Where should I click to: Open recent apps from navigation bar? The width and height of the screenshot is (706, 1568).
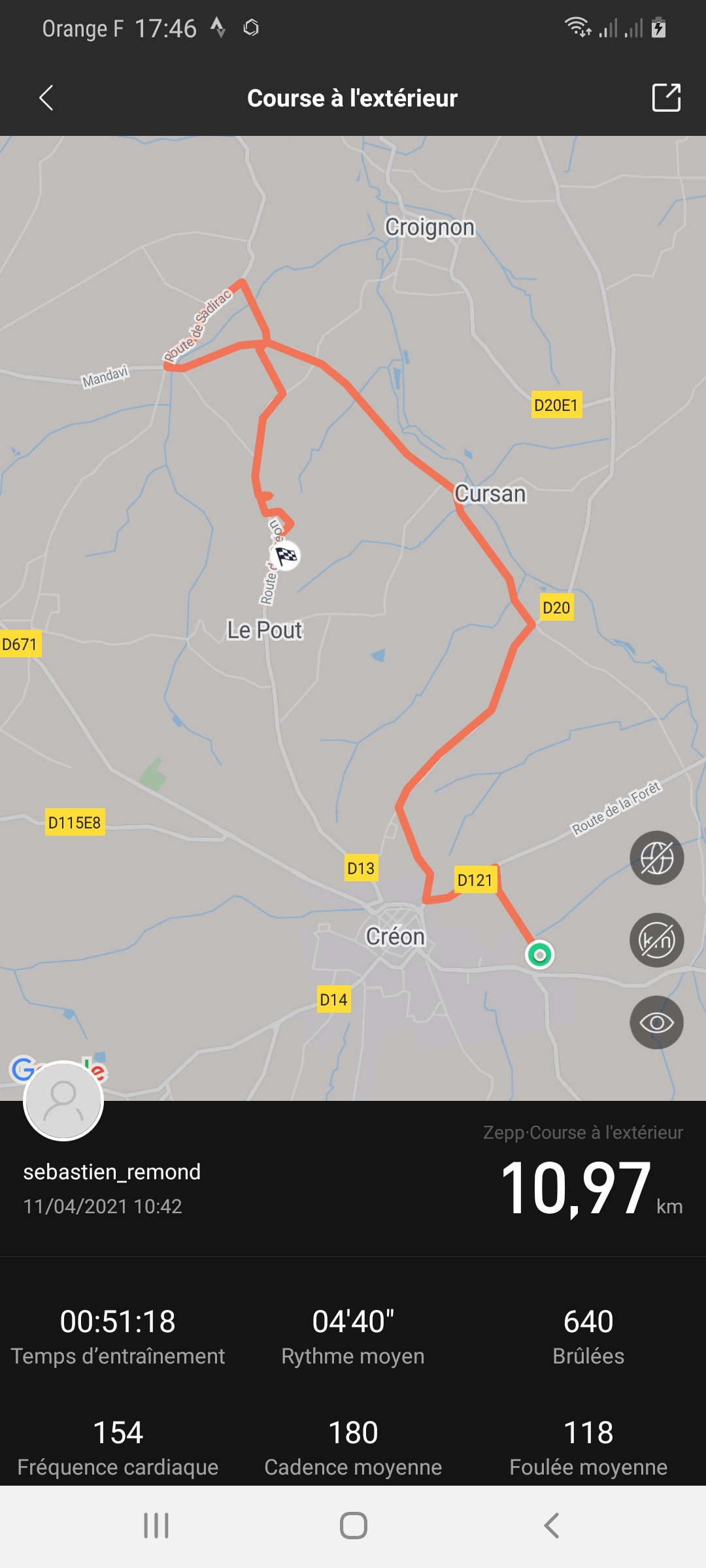tap(156, 1526)
